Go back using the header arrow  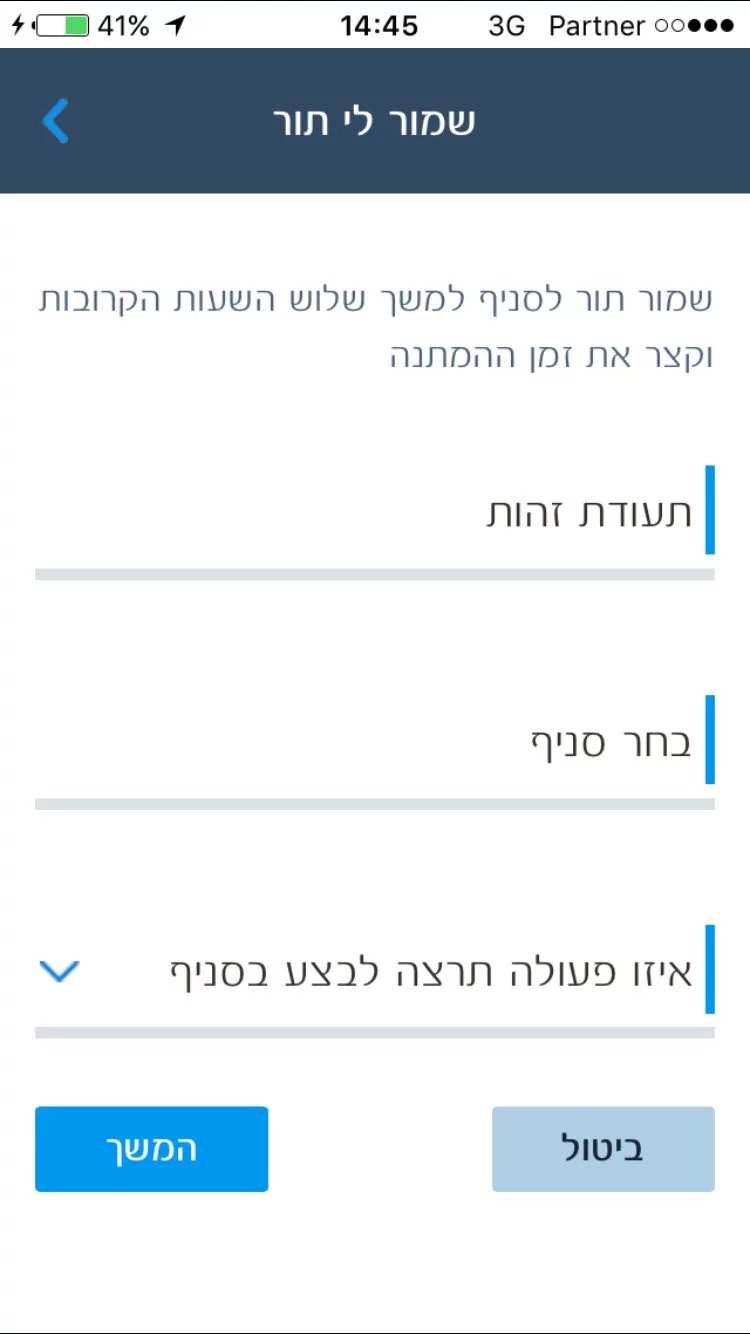[56, 121]
